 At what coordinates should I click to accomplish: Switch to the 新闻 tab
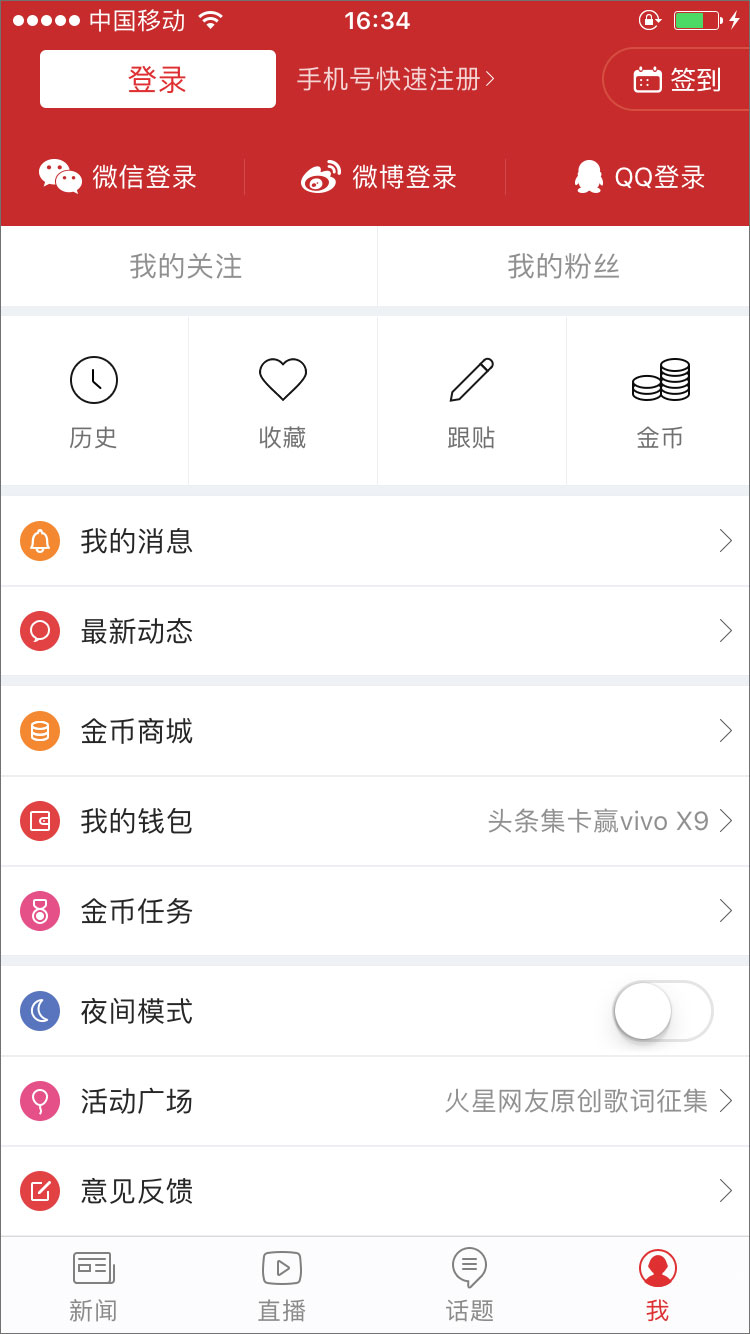pos(94,1285)
